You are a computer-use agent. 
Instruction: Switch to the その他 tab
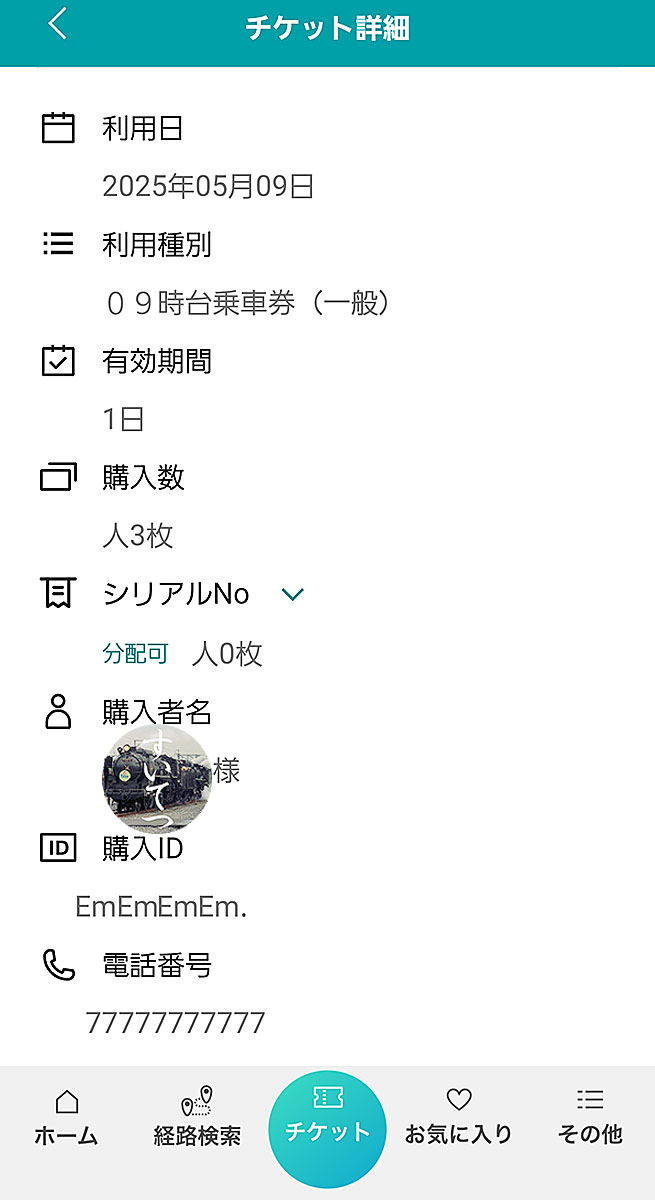590,1118
